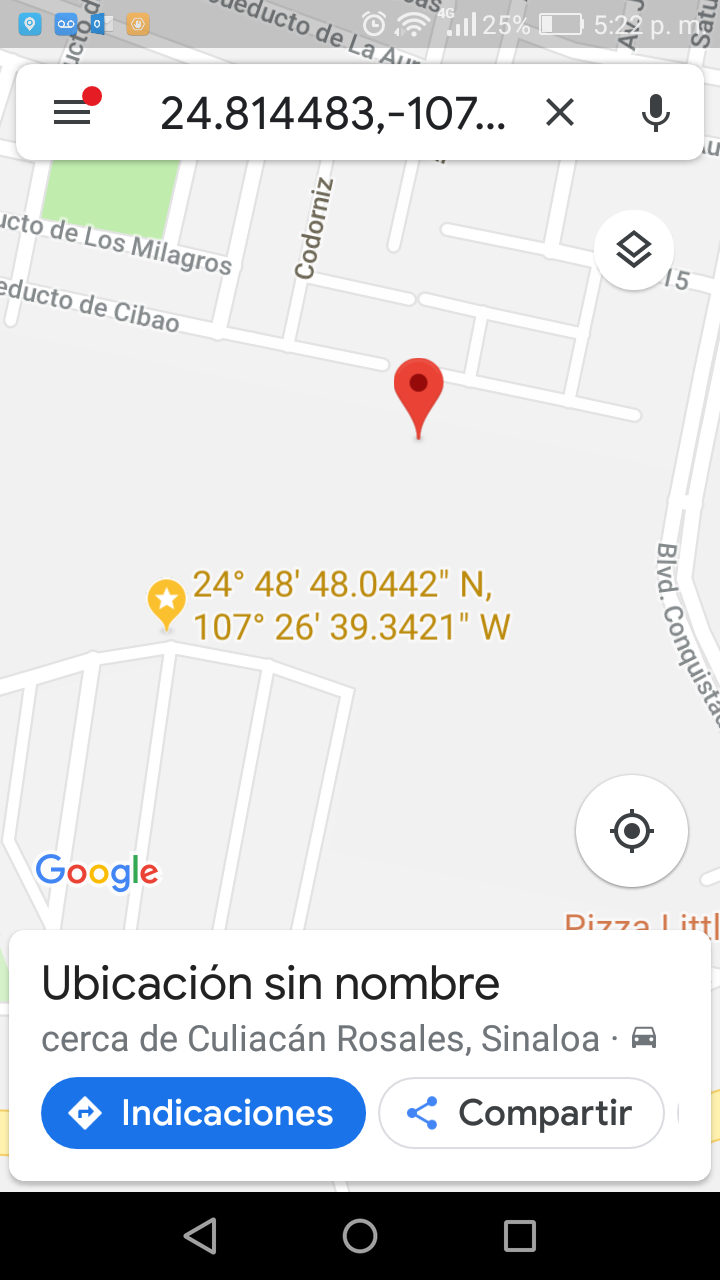Open the map layers selector
Image resolution: width=720 pixels, height=1280 pixels.
pyautogui.click(x=634, y=250)
